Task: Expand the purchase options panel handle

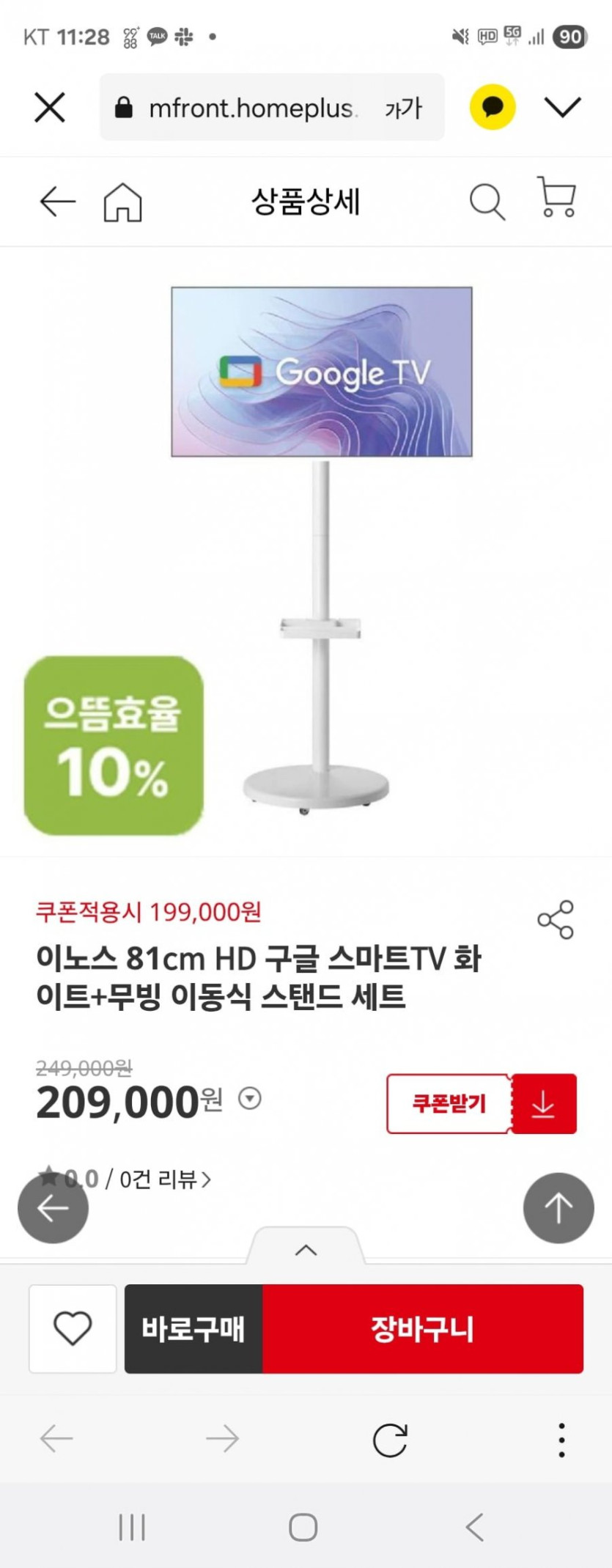Action: [x=306, y=1250]
